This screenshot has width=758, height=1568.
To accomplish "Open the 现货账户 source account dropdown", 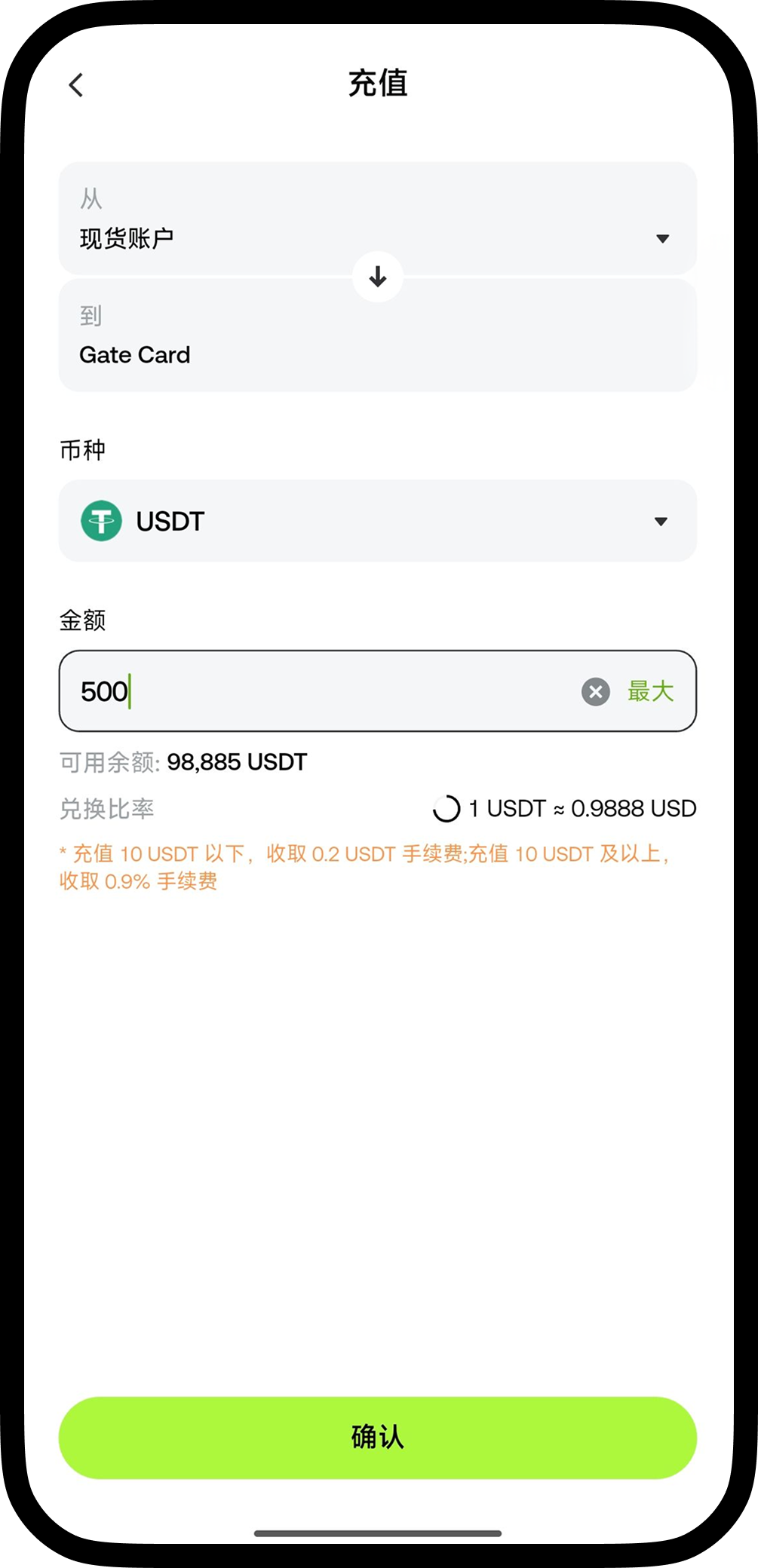I will (378, 219).
